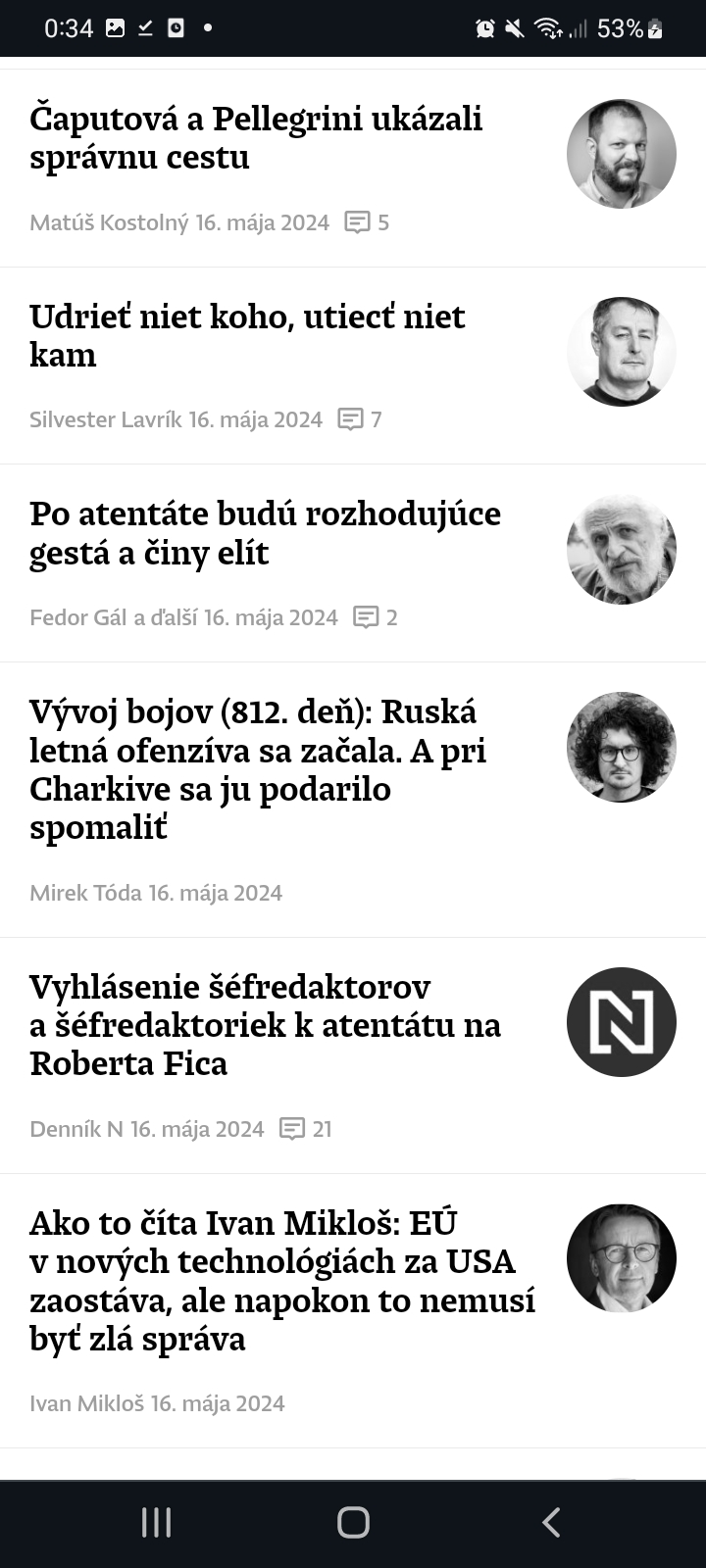The width and height of the screenshot is (706, 1568).
Task: View 21 comments on Denník N statement
Action: pyautogui.click(x=305, y=1129)
